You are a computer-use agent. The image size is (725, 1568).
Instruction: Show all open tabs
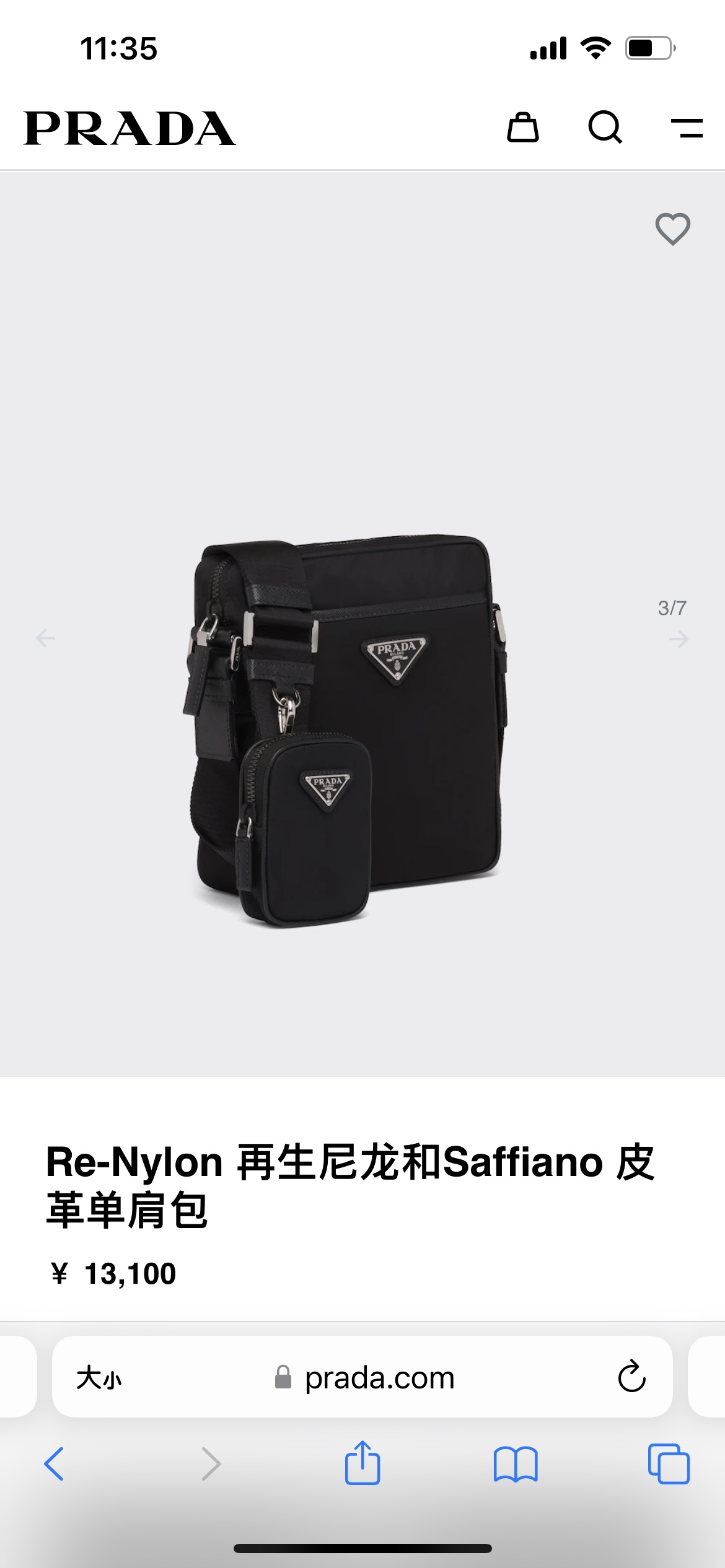[x=669, y=1464]
